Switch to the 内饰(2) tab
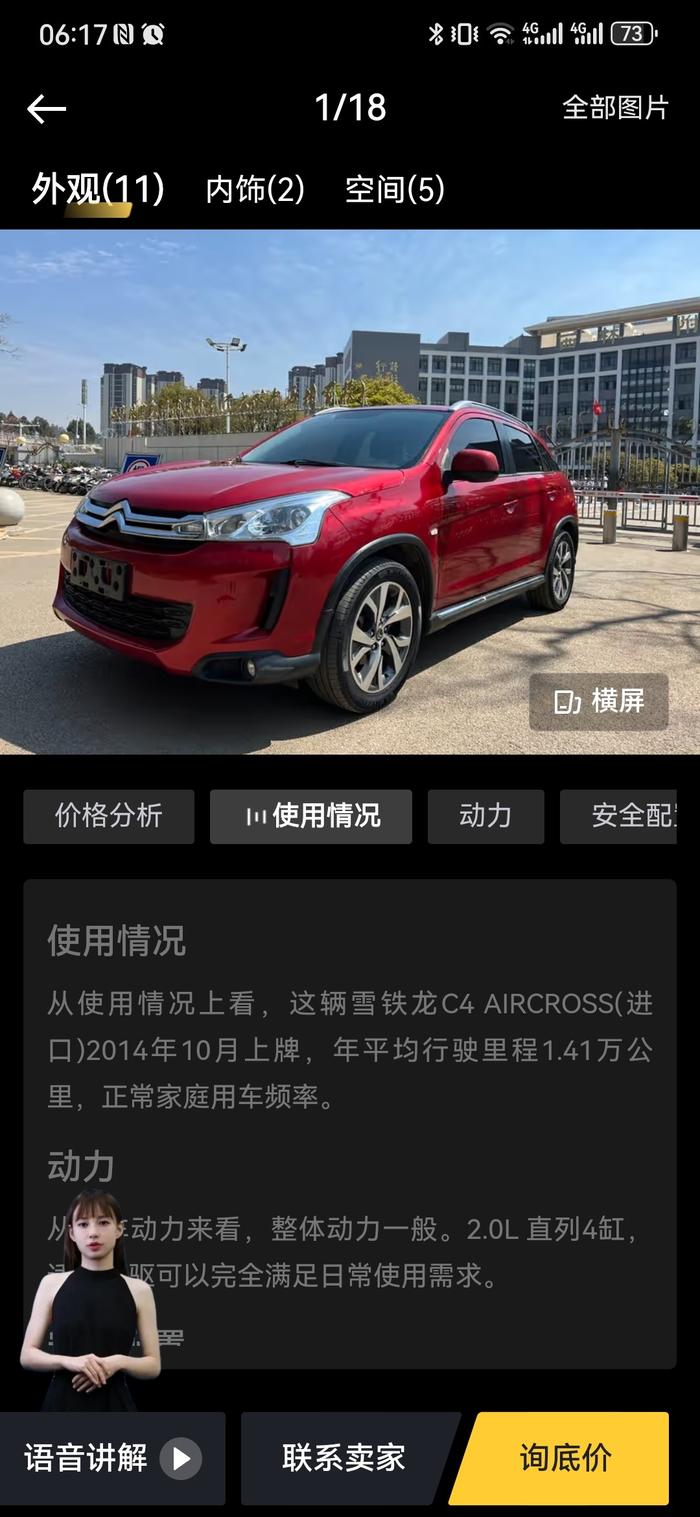This screenshot has width=700, height=1517. tap(254, 189)
